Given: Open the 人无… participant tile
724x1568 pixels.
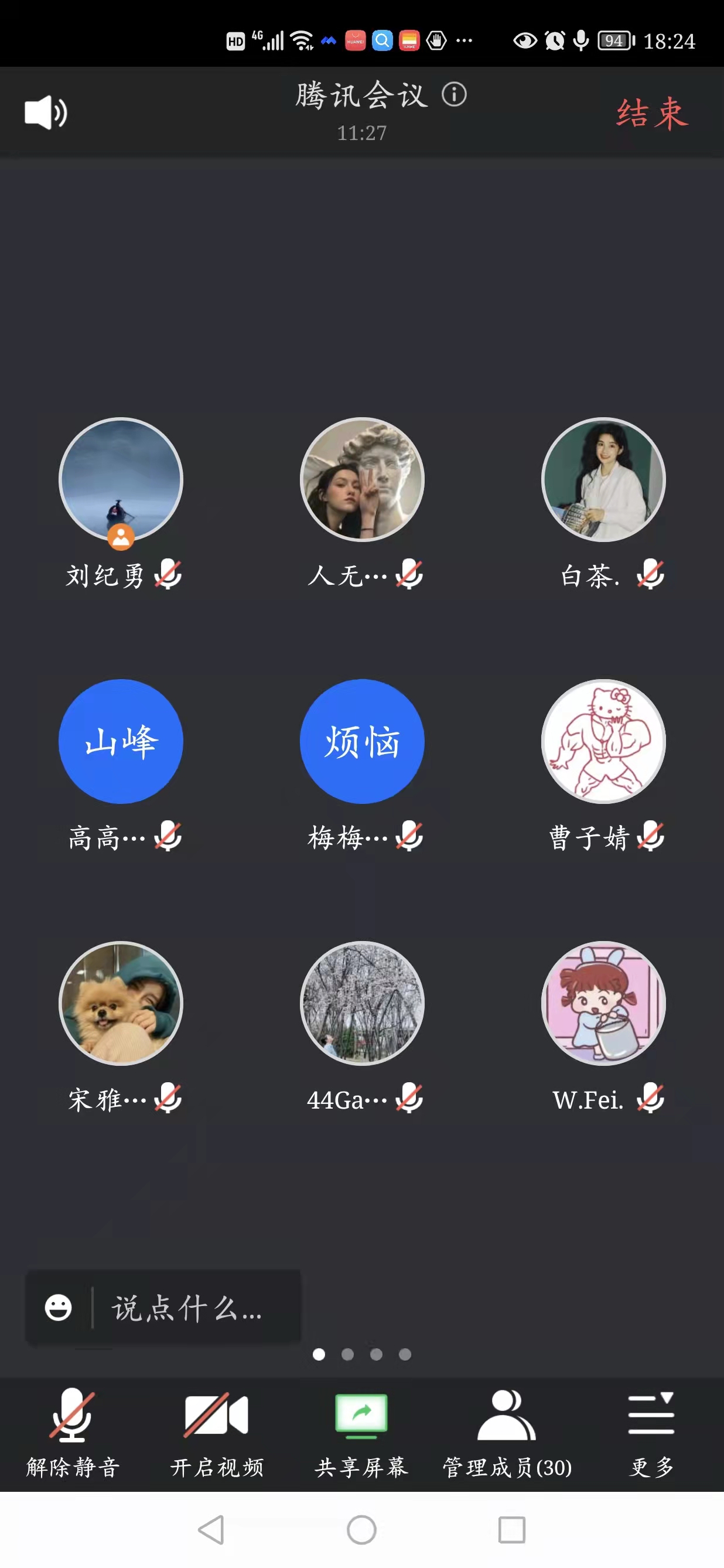Looking at the screenshot, I should pyautogui.click(x=362, y=480).
